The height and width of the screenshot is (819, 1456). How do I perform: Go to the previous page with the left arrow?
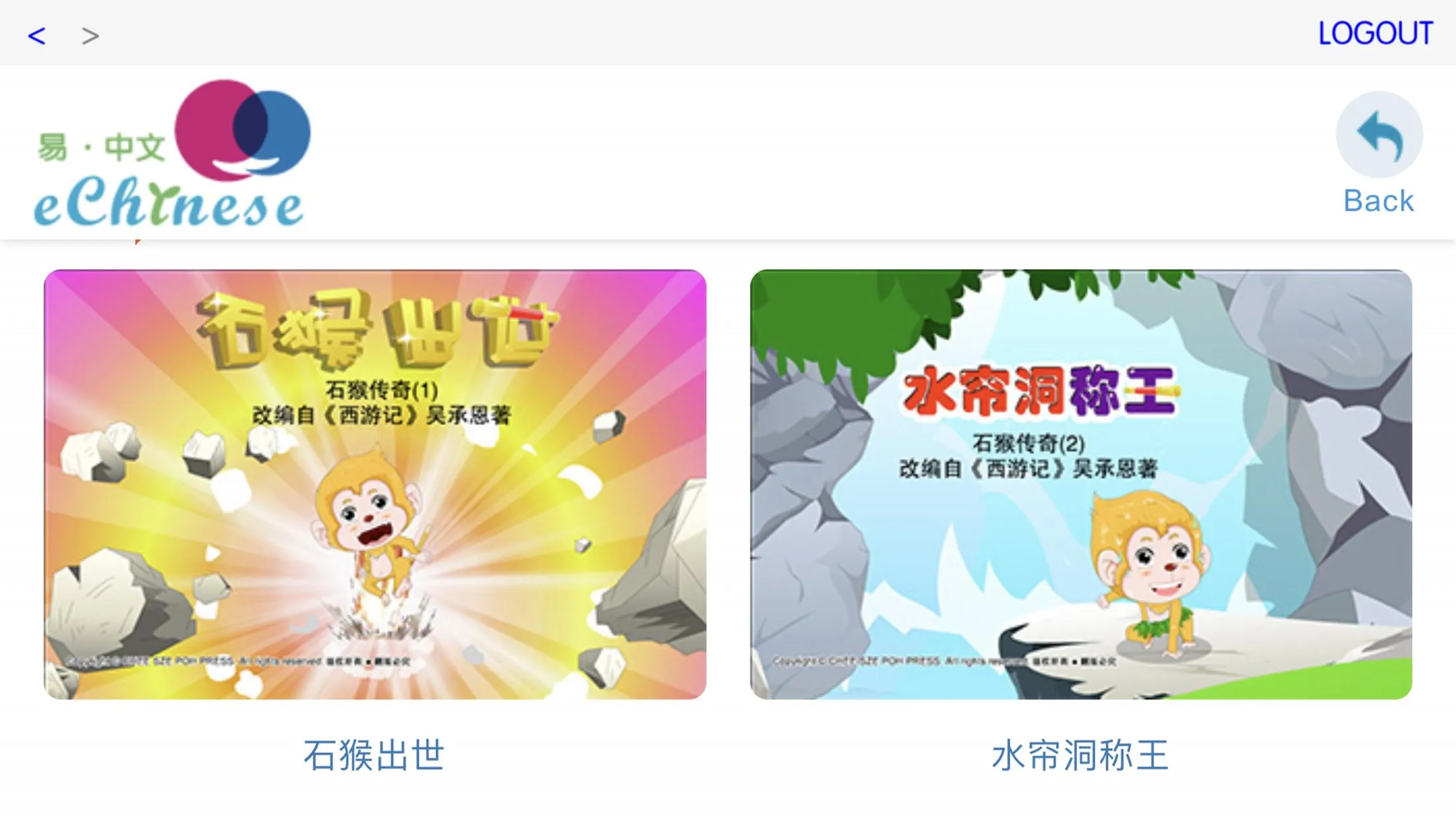(37, 35)
